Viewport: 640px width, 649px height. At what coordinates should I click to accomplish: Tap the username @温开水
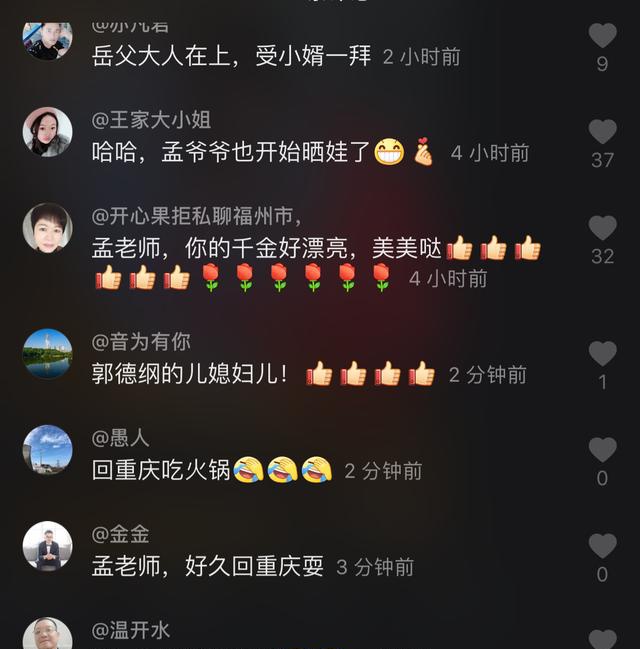tap(131, 630)
